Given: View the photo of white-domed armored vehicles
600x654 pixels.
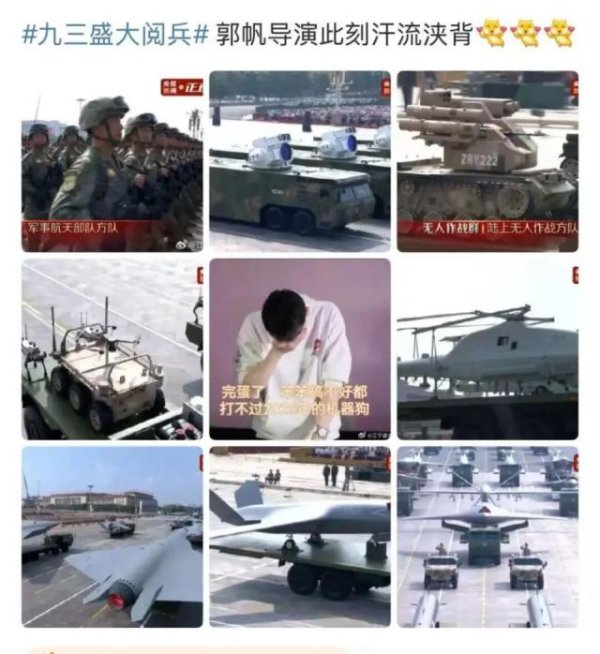Looking at the screenshot, I should coord(300,161).
